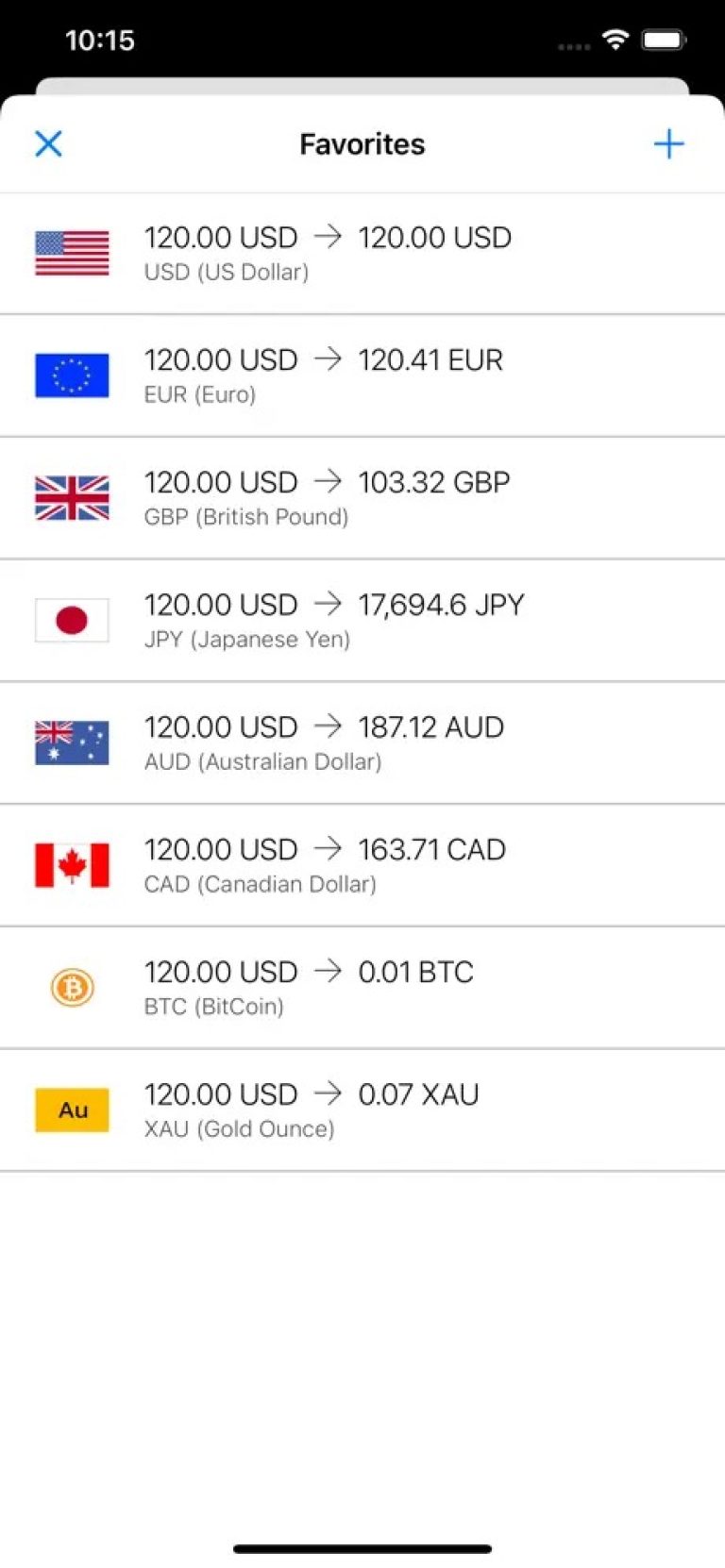Close the Favorites screen
The image size is (725, 1568).
[x=47, y=143]
